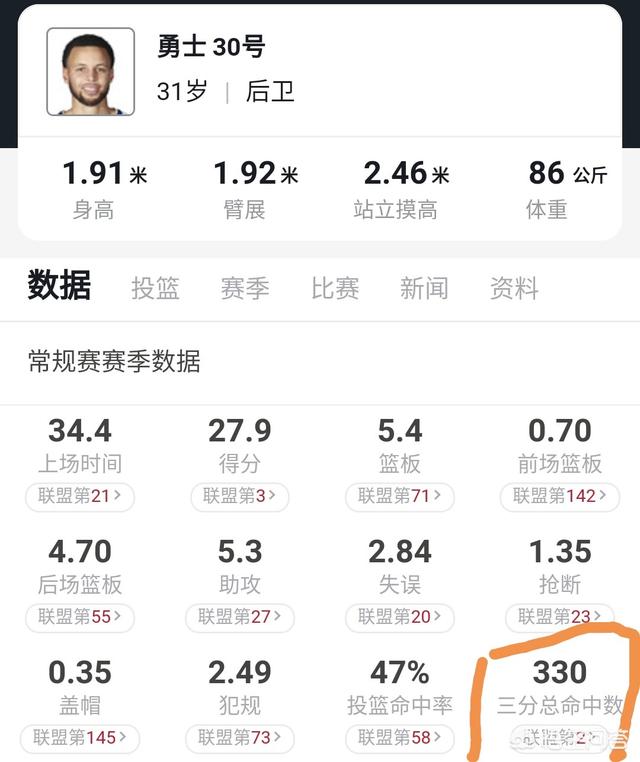Screen dimensions: 640x762
Task: Open 联盟第142 ranking under 前场篮板
Action: 560,496
